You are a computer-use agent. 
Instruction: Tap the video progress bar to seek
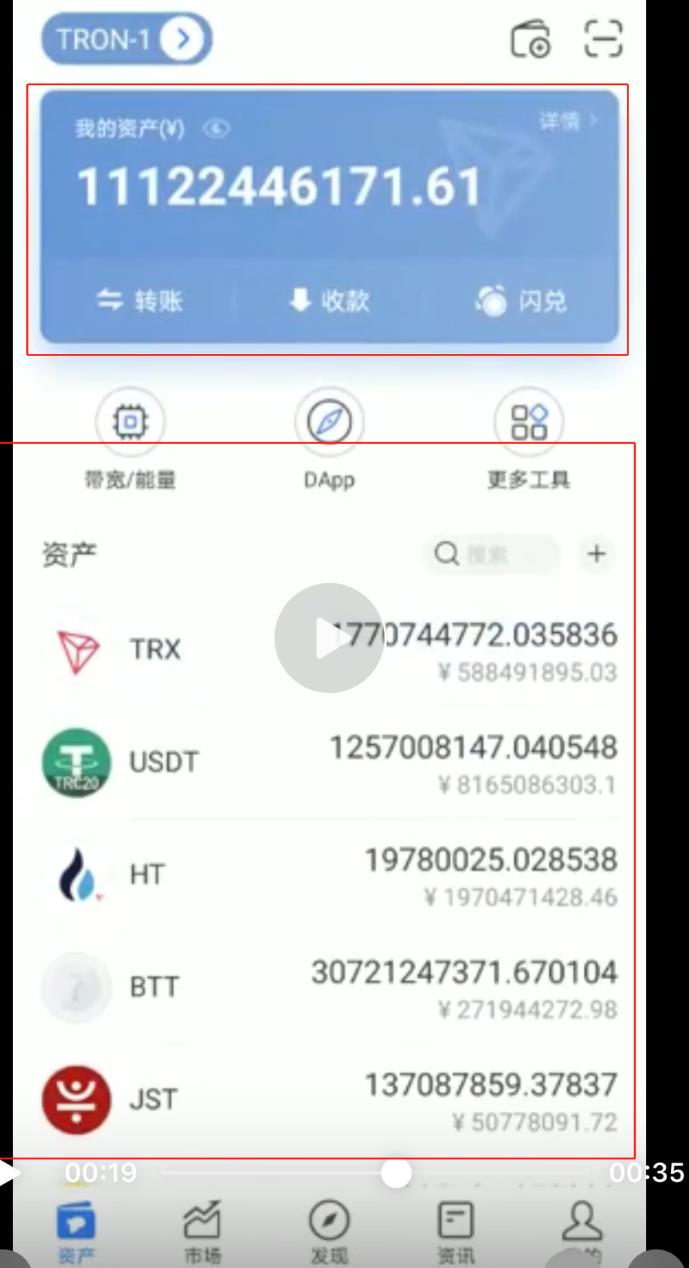tap(380, 1173)
